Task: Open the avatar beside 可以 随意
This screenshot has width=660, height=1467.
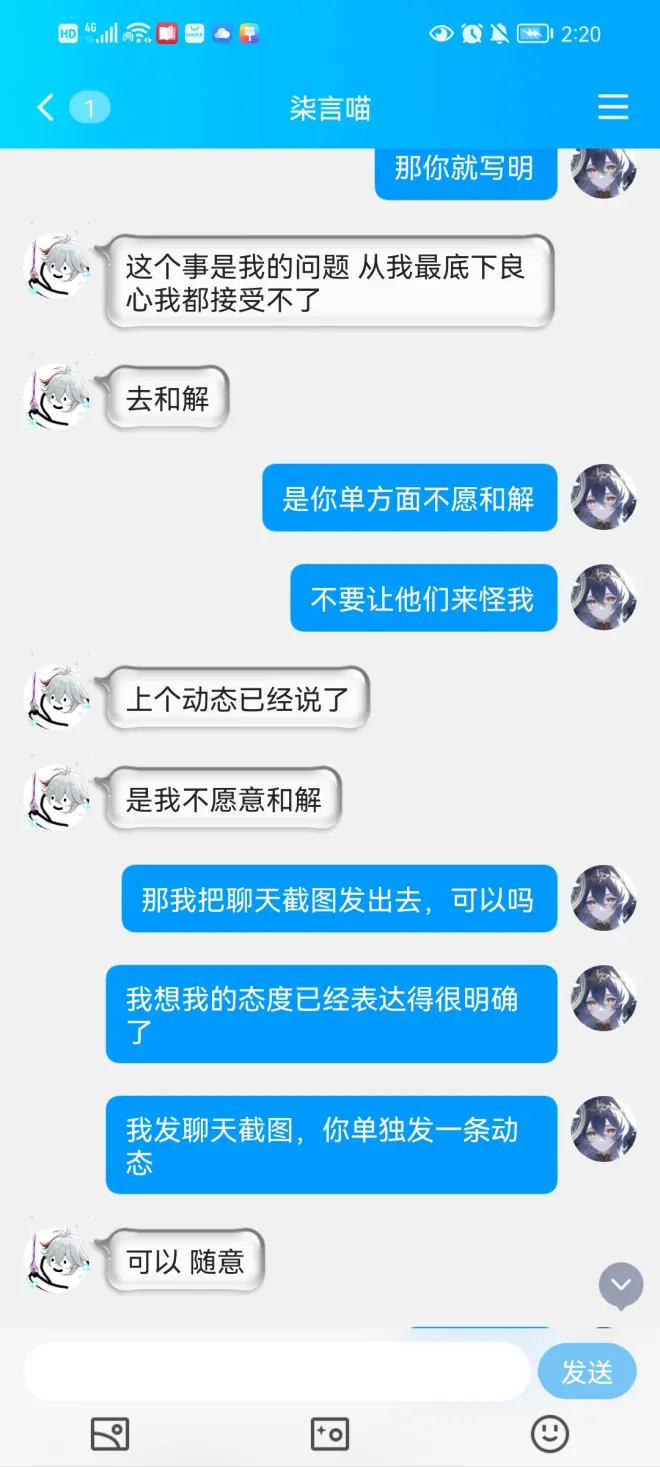Action: [x=58, y=1262]
